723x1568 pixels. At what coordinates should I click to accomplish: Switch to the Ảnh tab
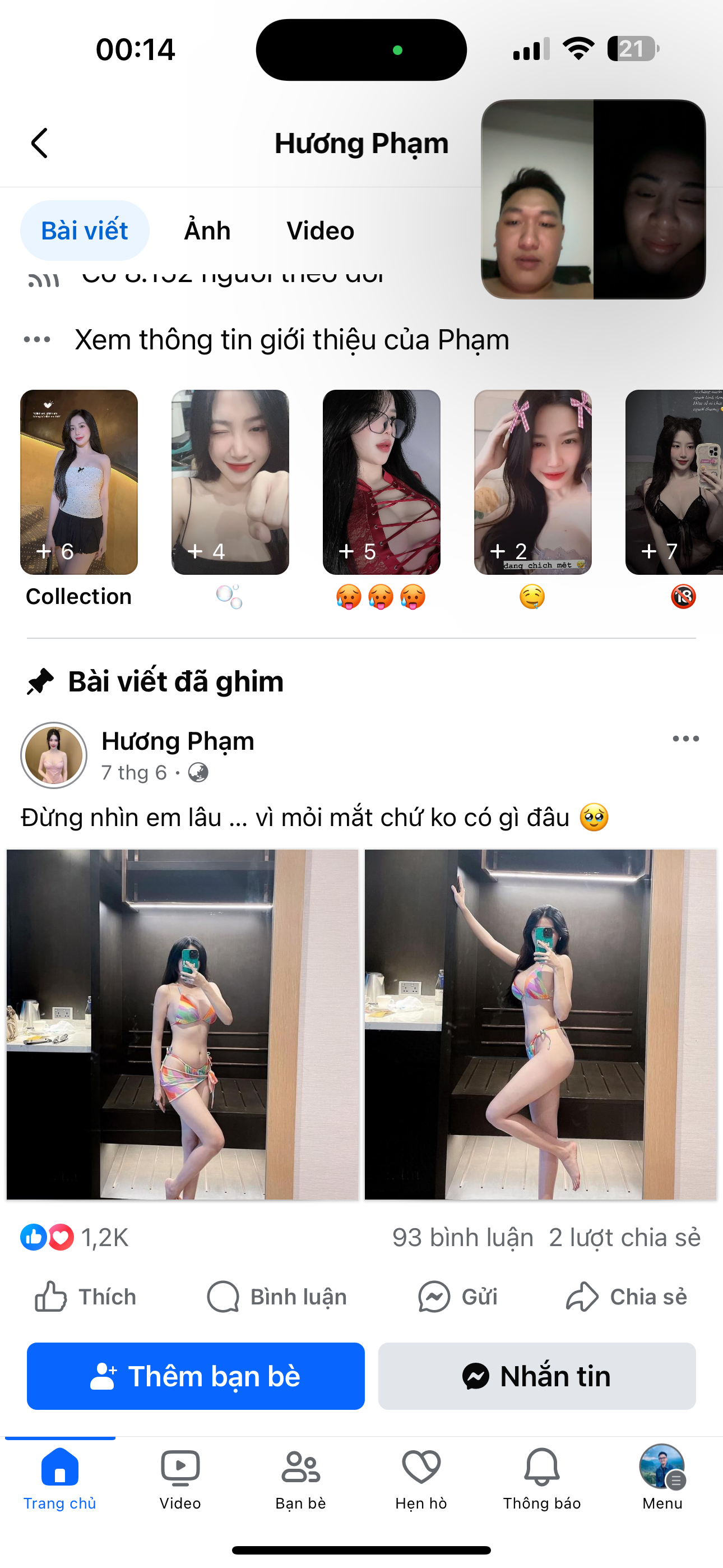pyautogui.click(x=207, y=230)
